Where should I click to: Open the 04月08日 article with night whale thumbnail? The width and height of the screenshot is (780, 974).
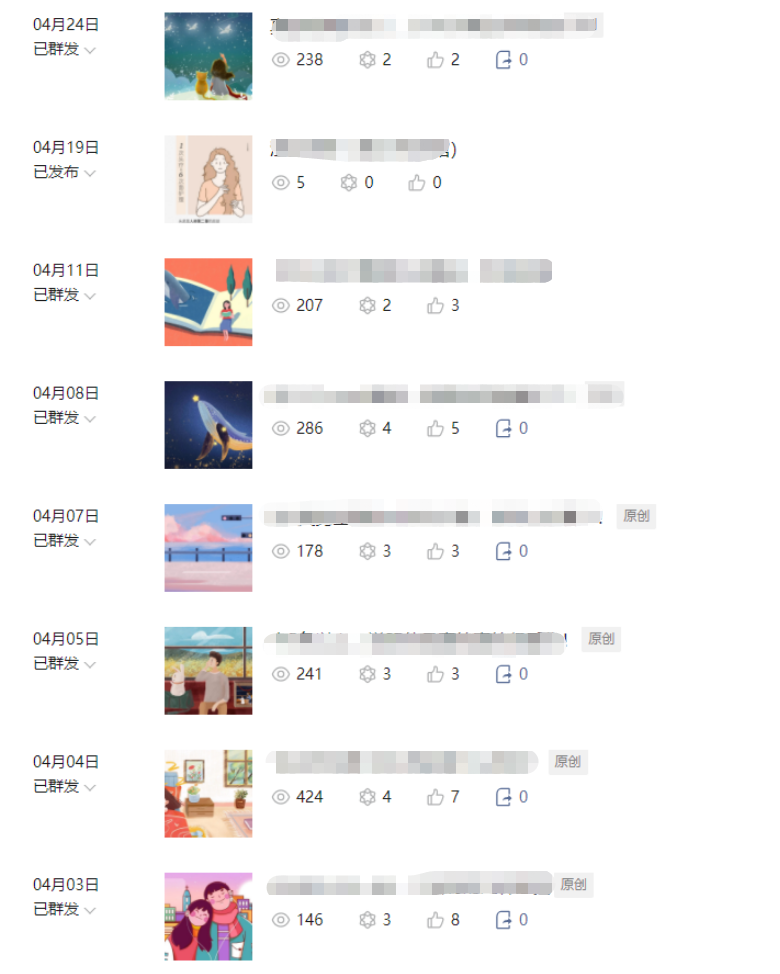tap(208, 425)
